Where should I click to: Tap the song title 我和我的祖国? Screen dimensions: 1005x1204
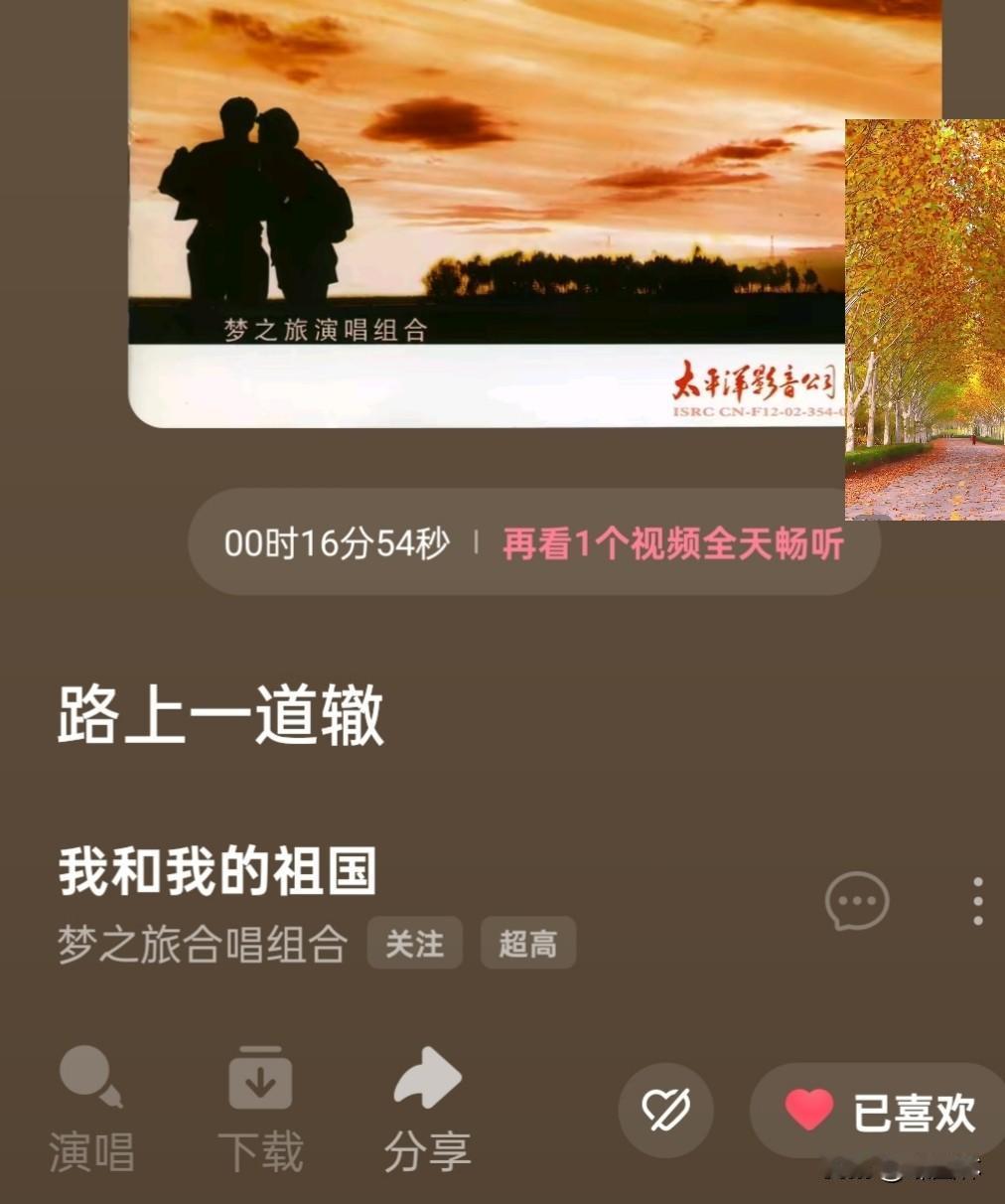218,872
